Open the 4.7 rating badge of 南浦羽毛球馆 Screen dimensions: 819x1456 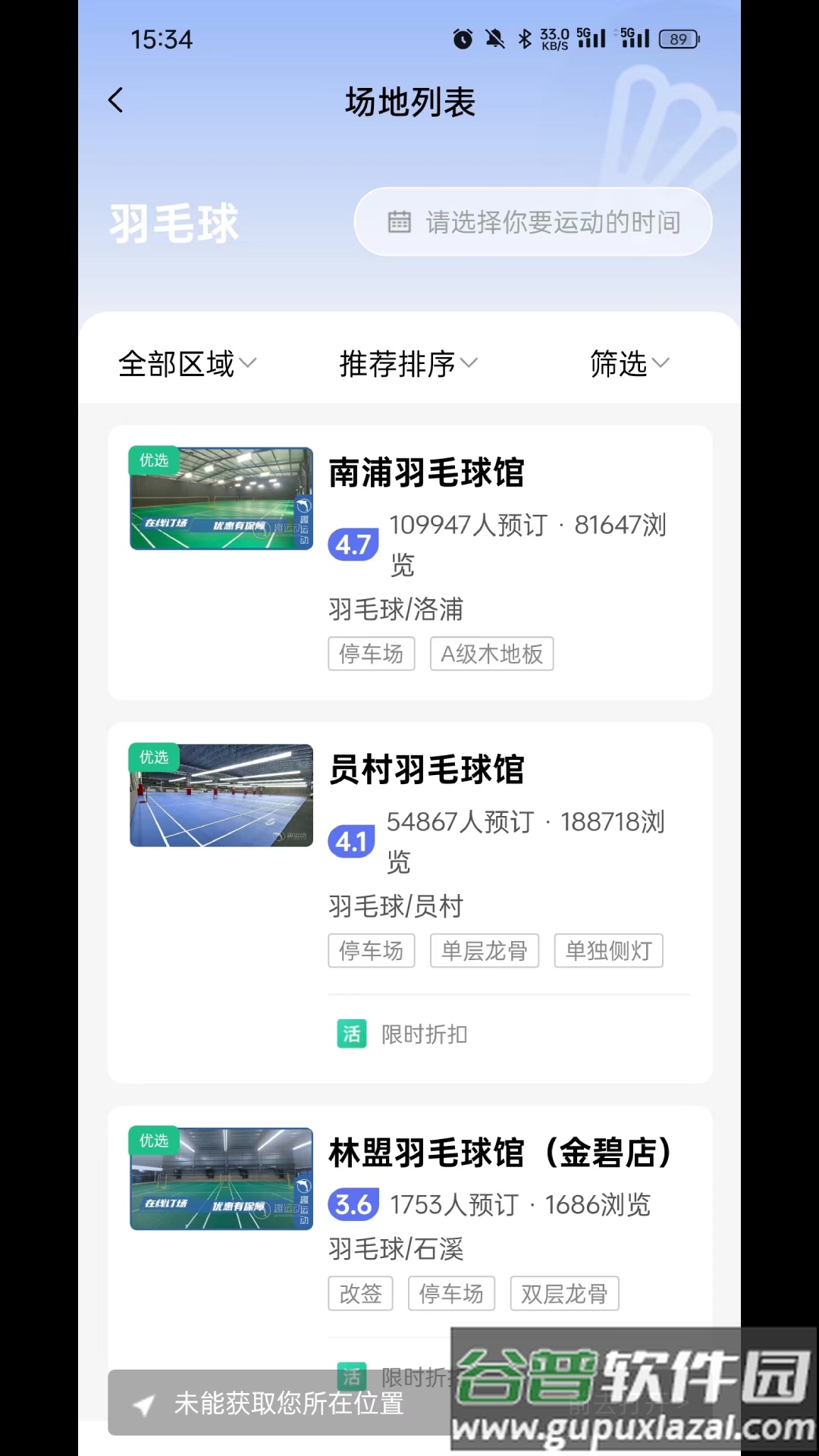pyautogui.click(x=353, y=544)
